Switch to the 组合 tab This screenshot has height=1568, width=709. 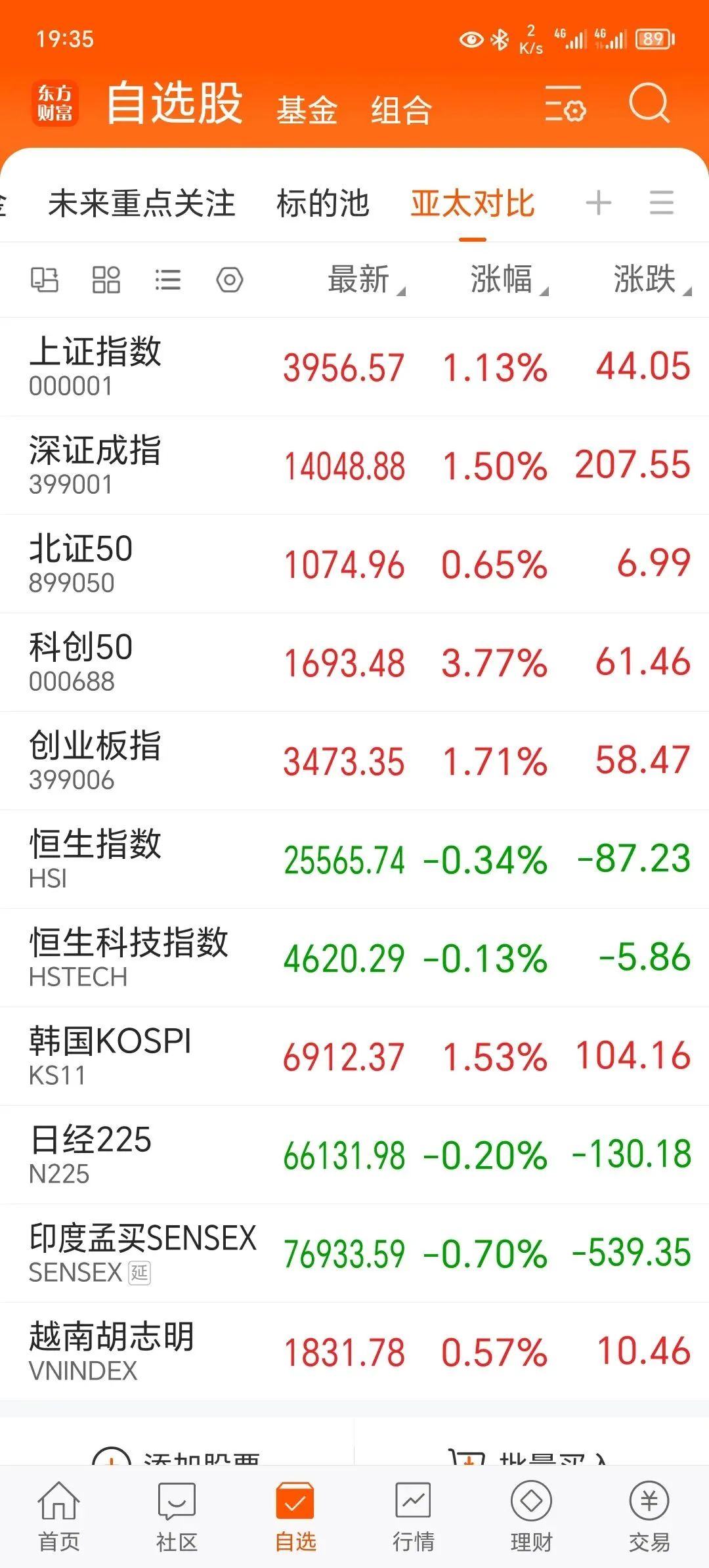[401, 110]
